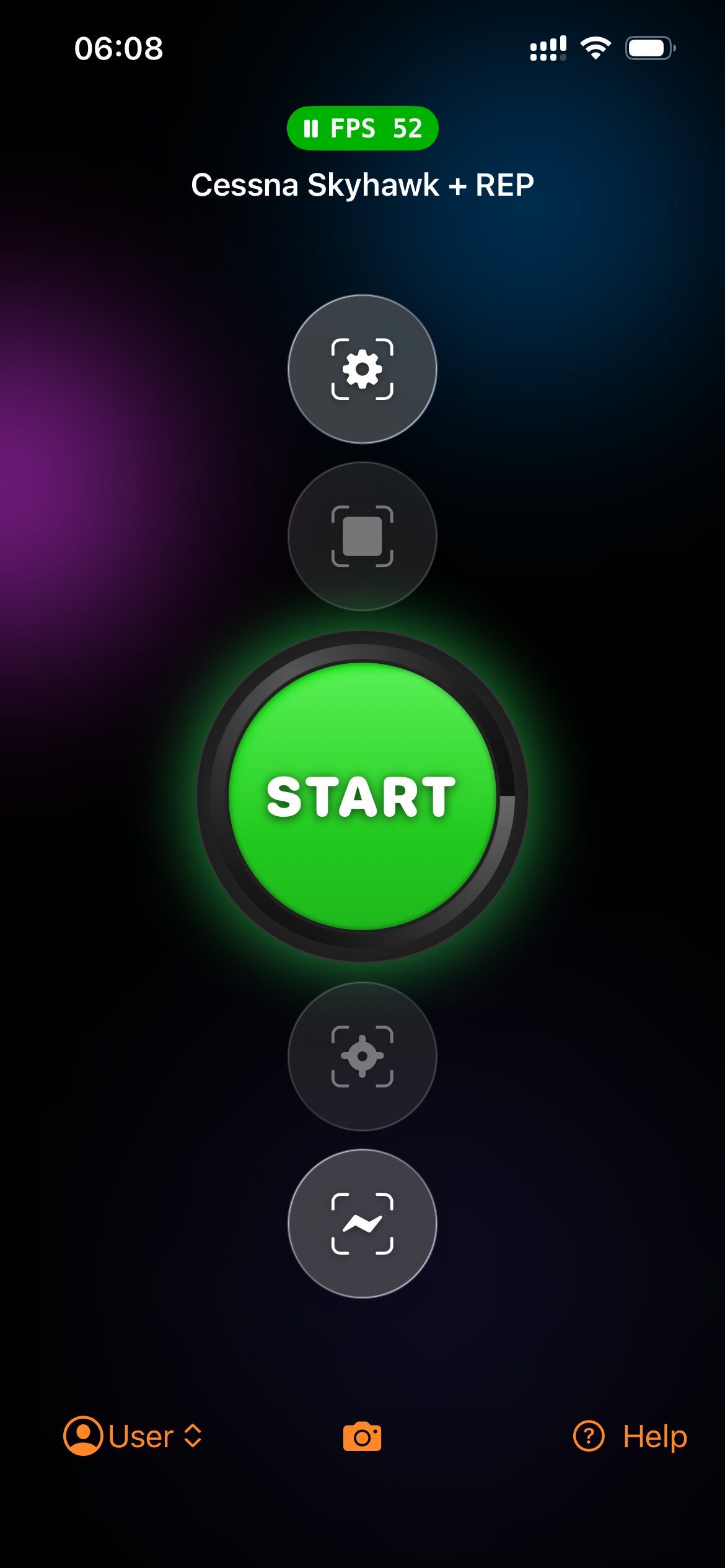Tap the stop square round button
Viewport: 725px width, 1568px height.
[x=362, y=536]
